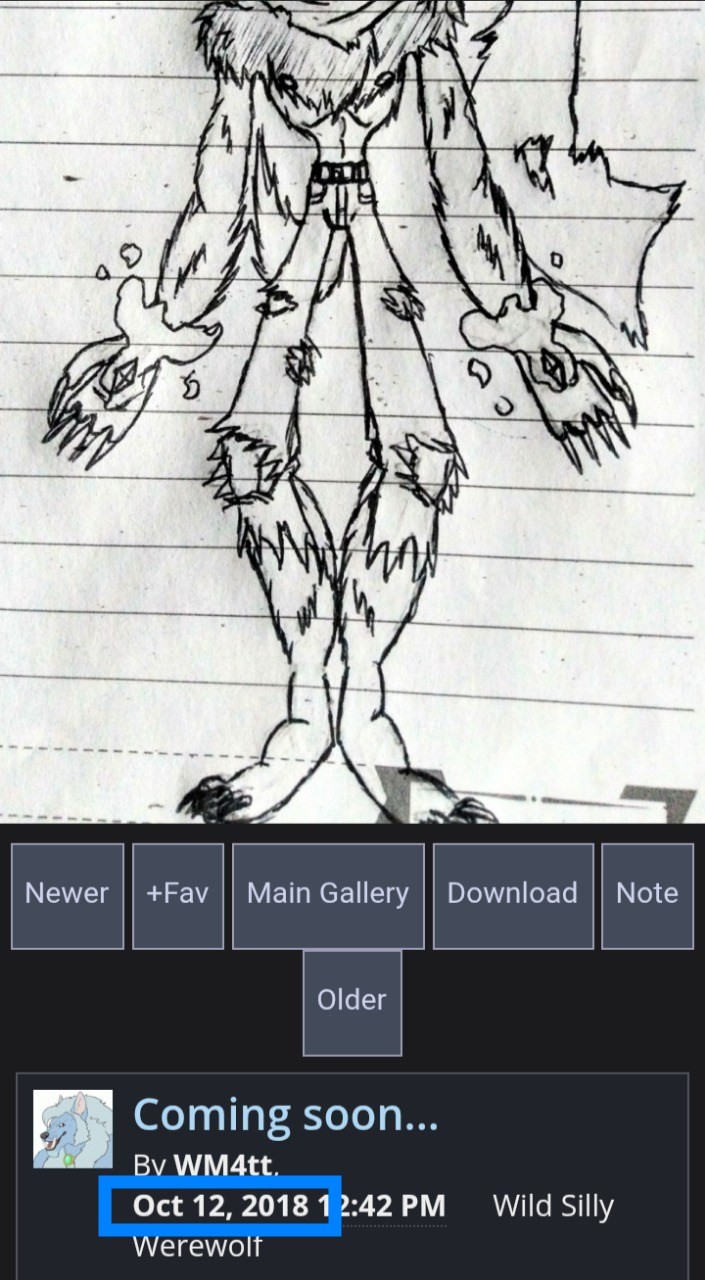View the werewolf drawing full size

click(x=352, y=410)
